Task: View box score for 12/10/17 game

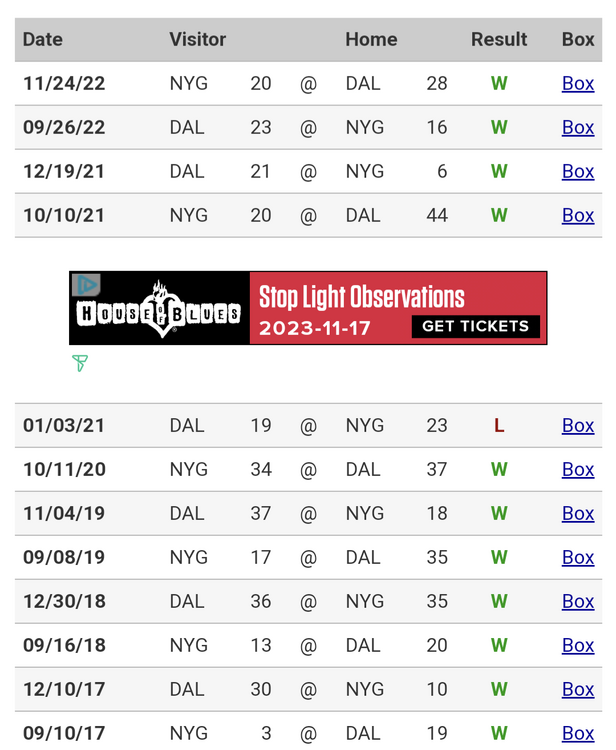Action: click(578, 690)
